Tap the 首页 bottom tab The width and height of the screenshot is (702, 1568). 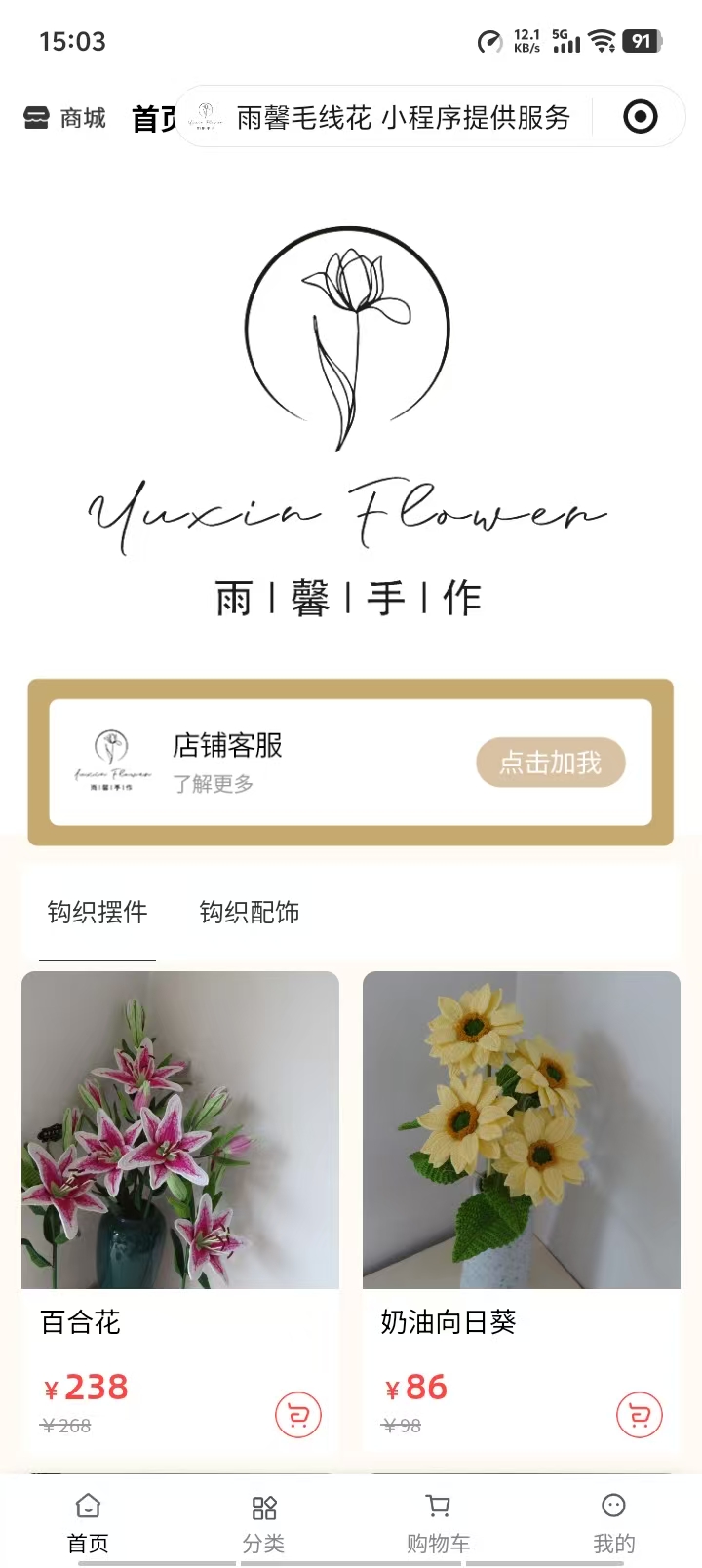[88, 1522]
